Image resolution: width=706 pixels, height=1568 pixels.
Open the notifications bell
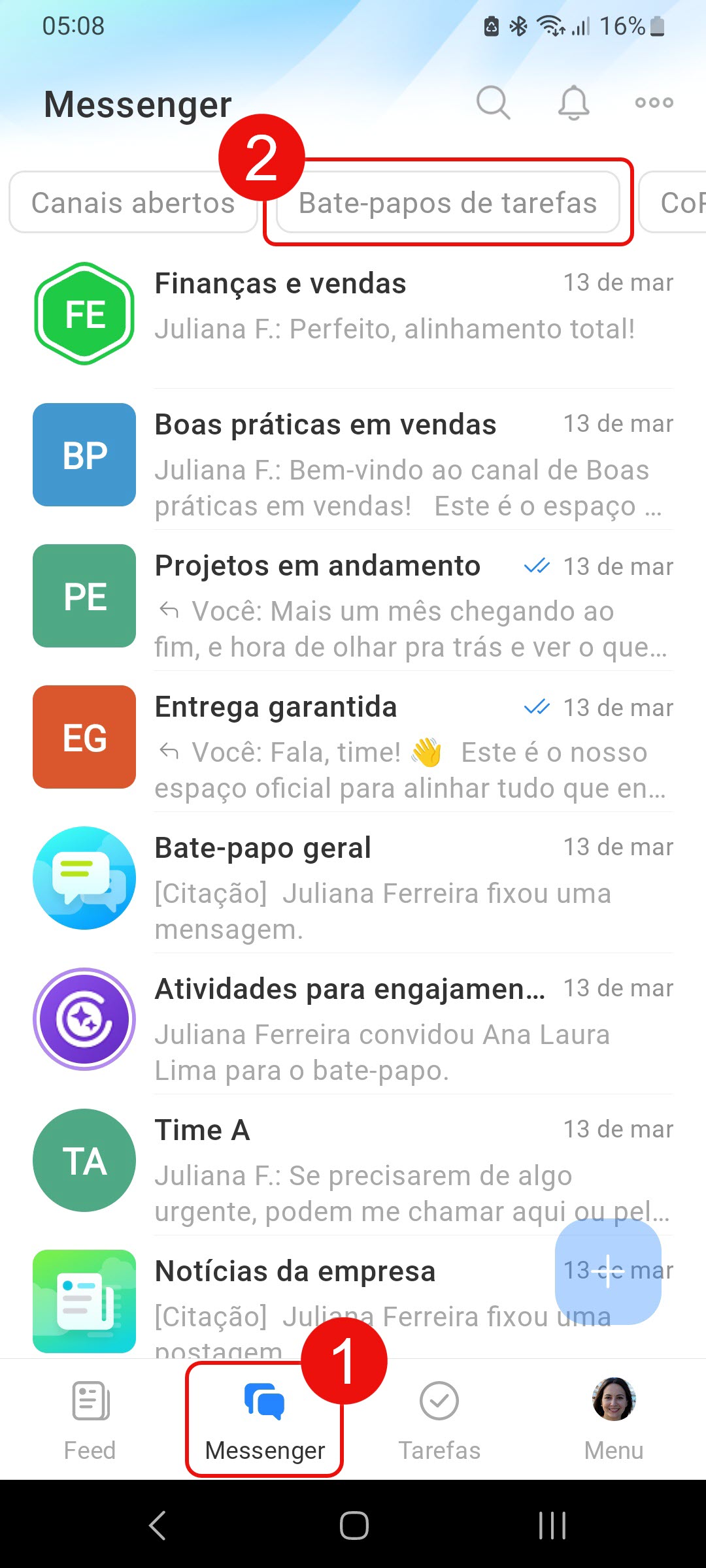(x=573, y=103)
